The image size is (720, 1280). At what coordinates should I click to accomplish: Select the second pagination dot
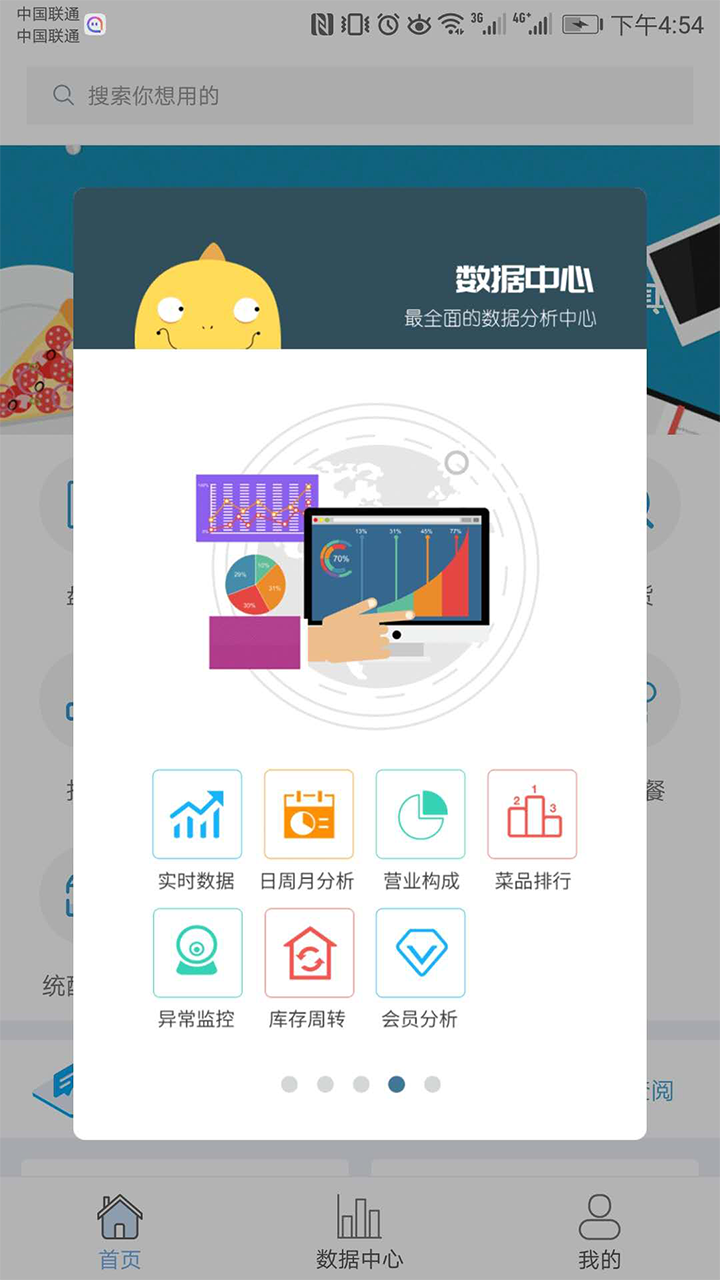pos(325,1083)
